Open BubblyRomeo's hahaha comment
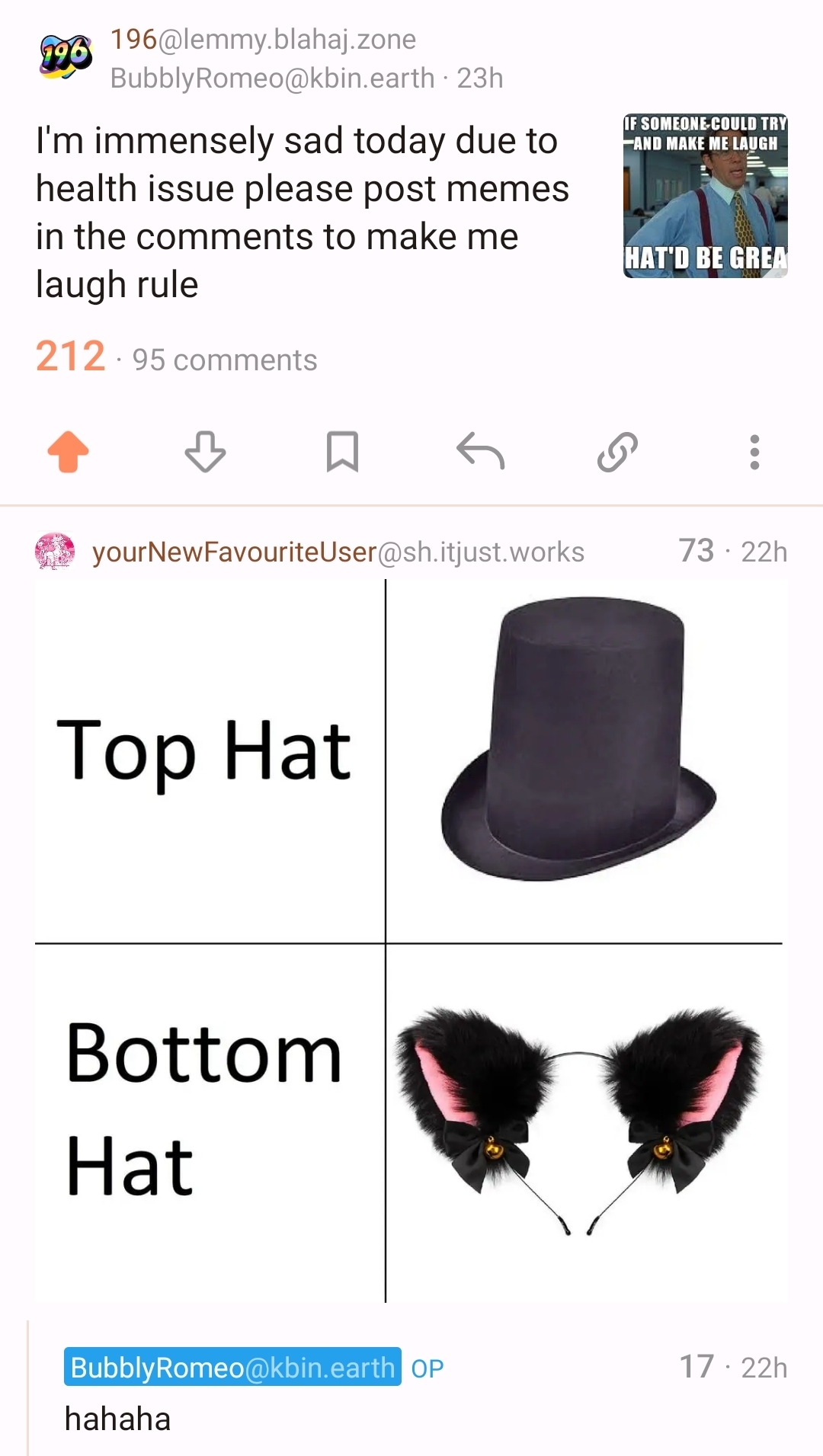The height and width of the screenshot is (1456, 823). 117,1419
